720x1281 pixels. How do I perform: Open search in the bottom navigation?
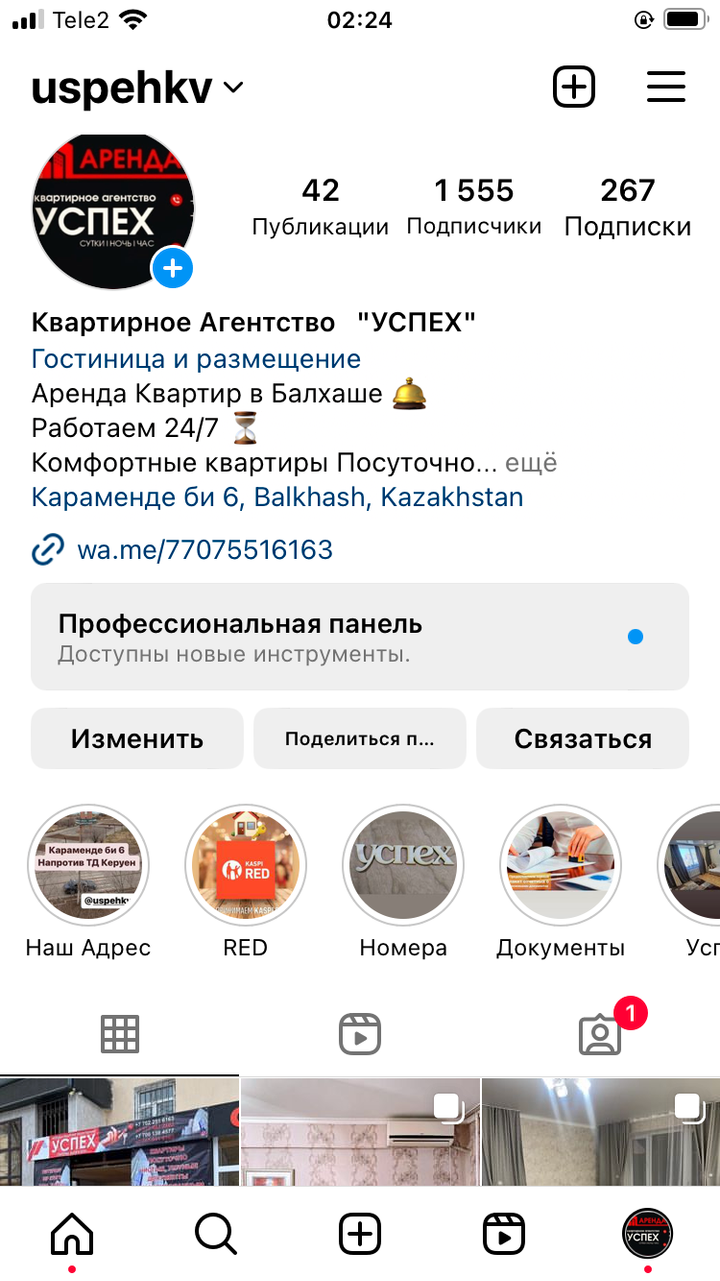pyautogui.click(x=215, y=1234)
